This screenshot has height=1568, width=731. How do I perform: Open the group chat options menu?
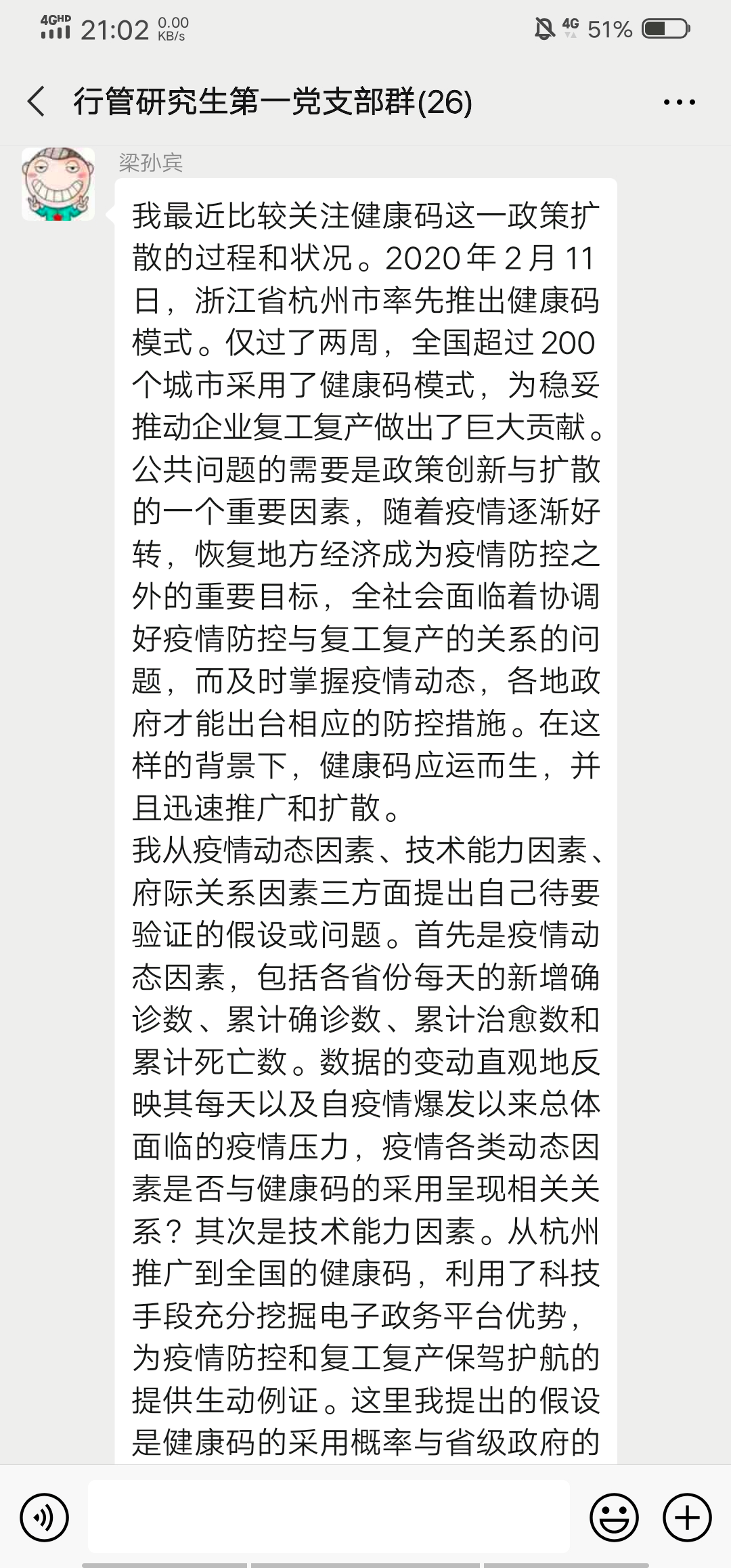[679, 103]
